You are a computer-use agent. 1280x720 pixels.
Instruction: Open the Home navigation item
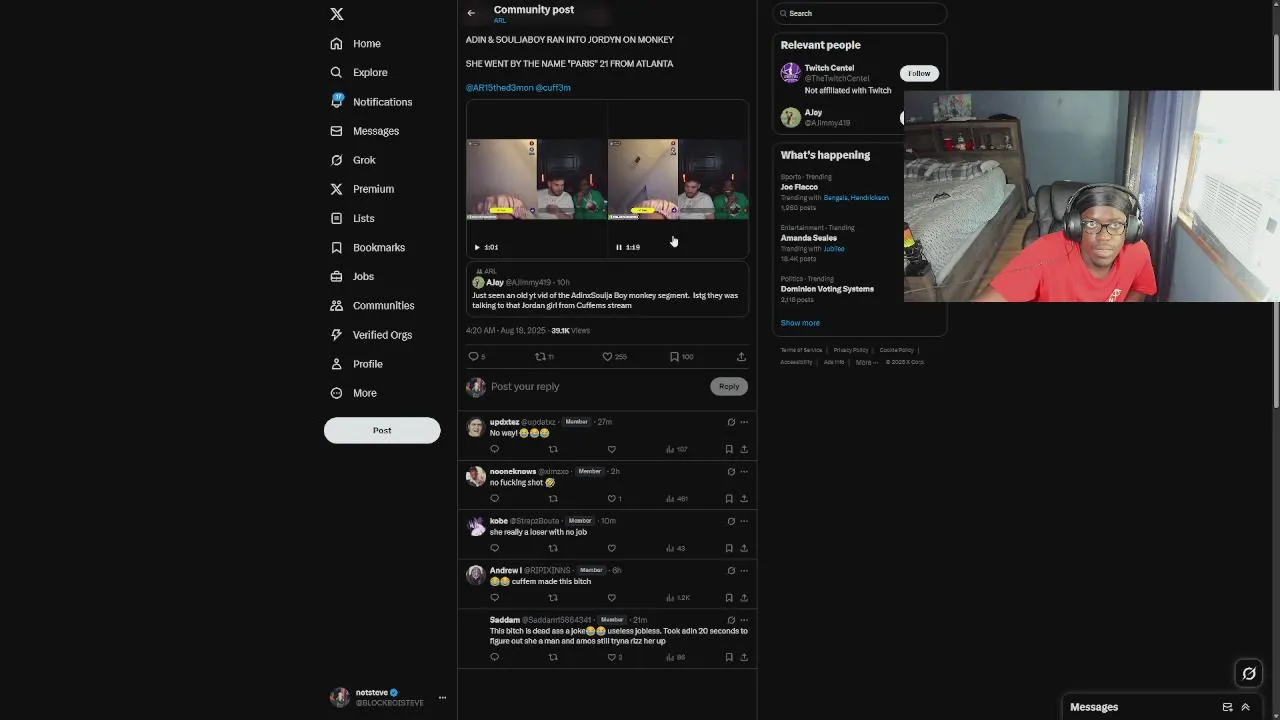click(366, 44)
